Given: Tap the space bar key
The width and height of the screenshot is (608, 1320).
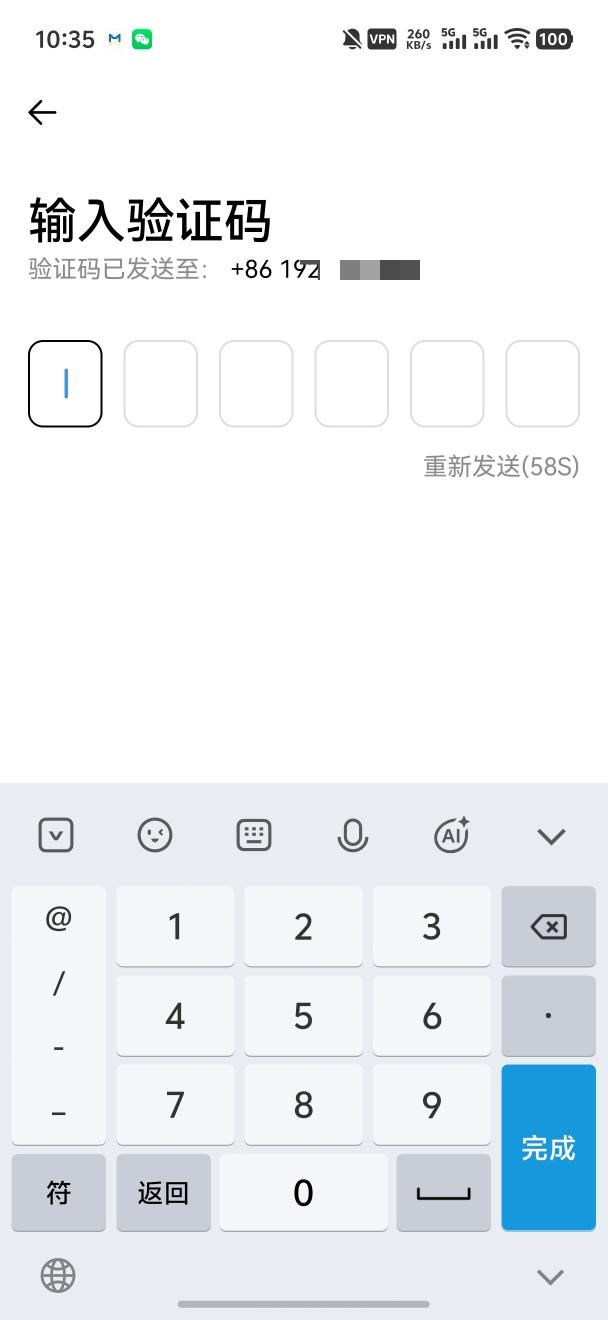Looking at the screenshot, I should [443, 1193].
